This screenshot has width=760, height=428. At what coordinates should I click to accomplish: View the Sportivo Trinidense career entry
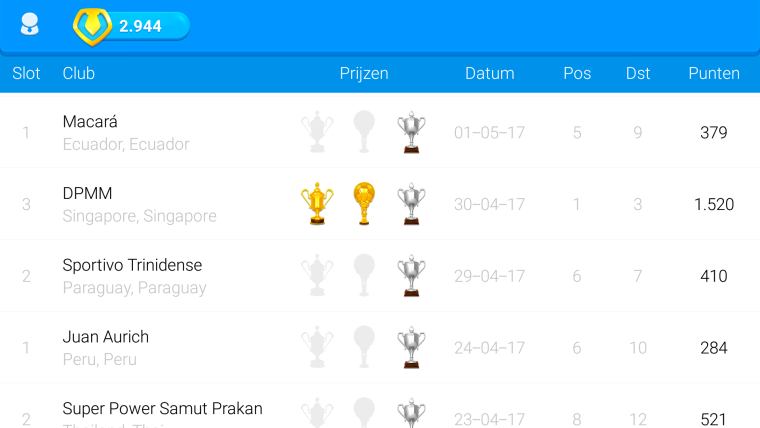[x=380, y=276]
